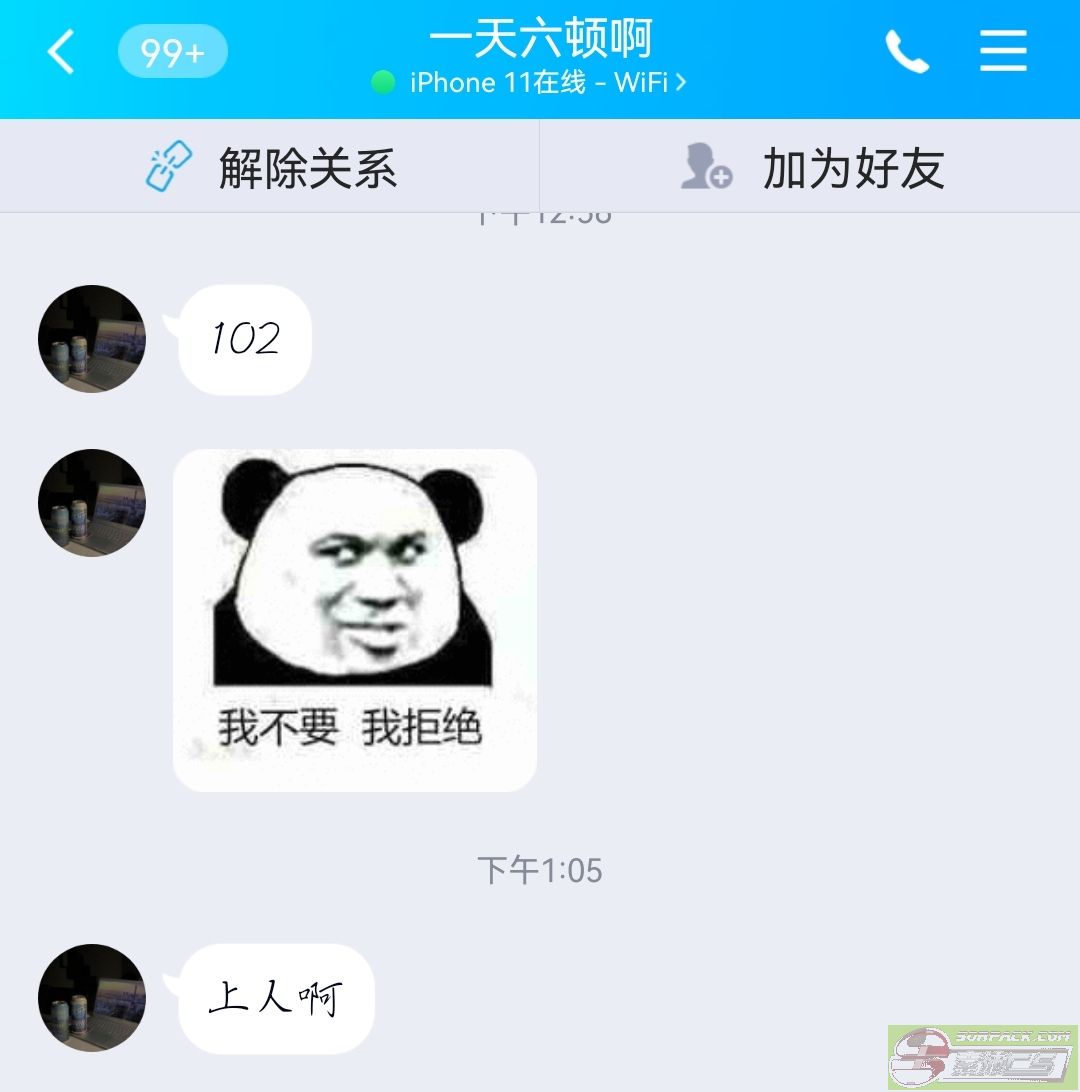Go back to the message list
The image size is (1080, 1092).
[x=62, y=52]
